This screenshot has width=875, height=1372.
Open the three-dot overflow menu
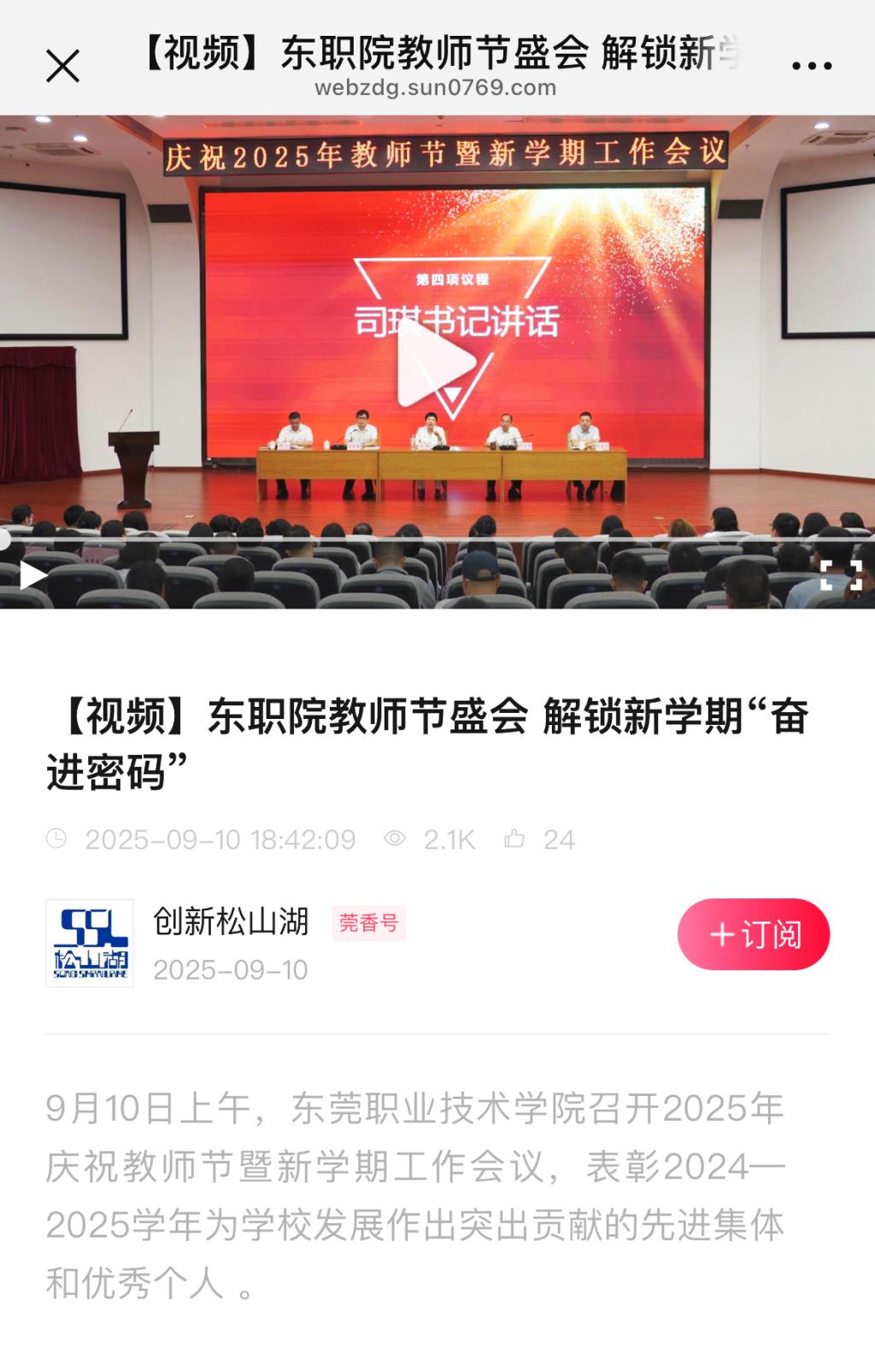point(811,66)
